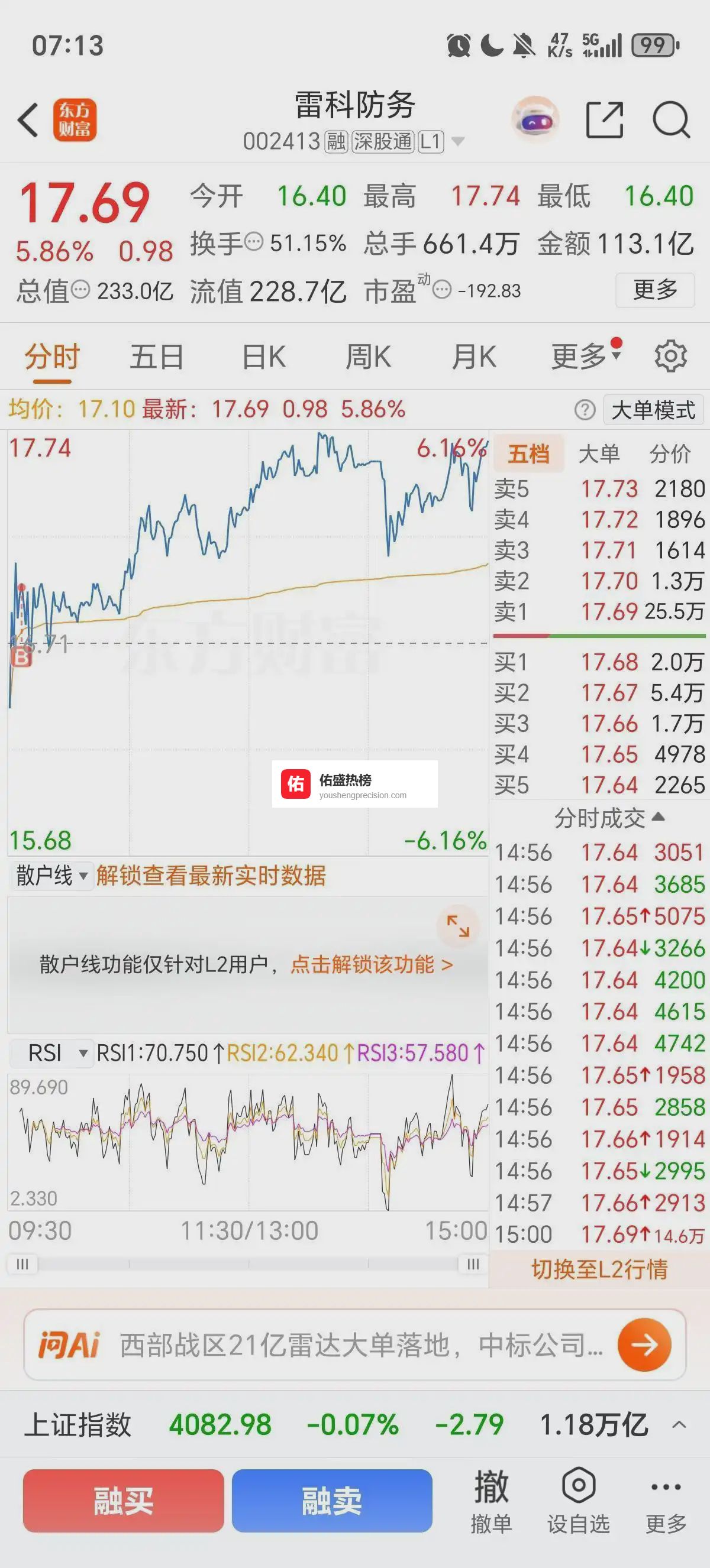Open the 问Ai orange arrow button

(x=644, y=1345)
